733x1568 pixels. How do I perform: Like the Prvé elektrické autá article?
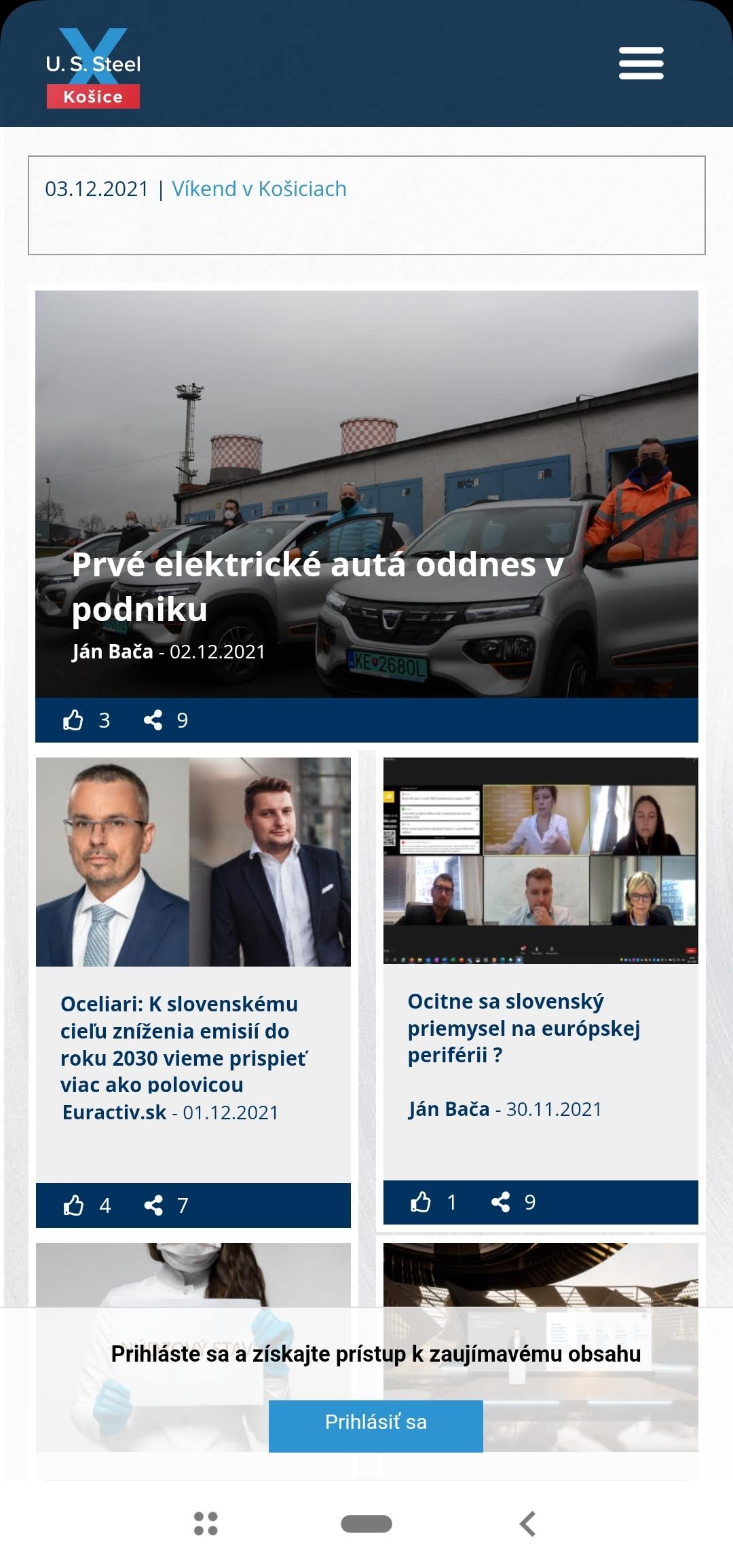[73, 720]
